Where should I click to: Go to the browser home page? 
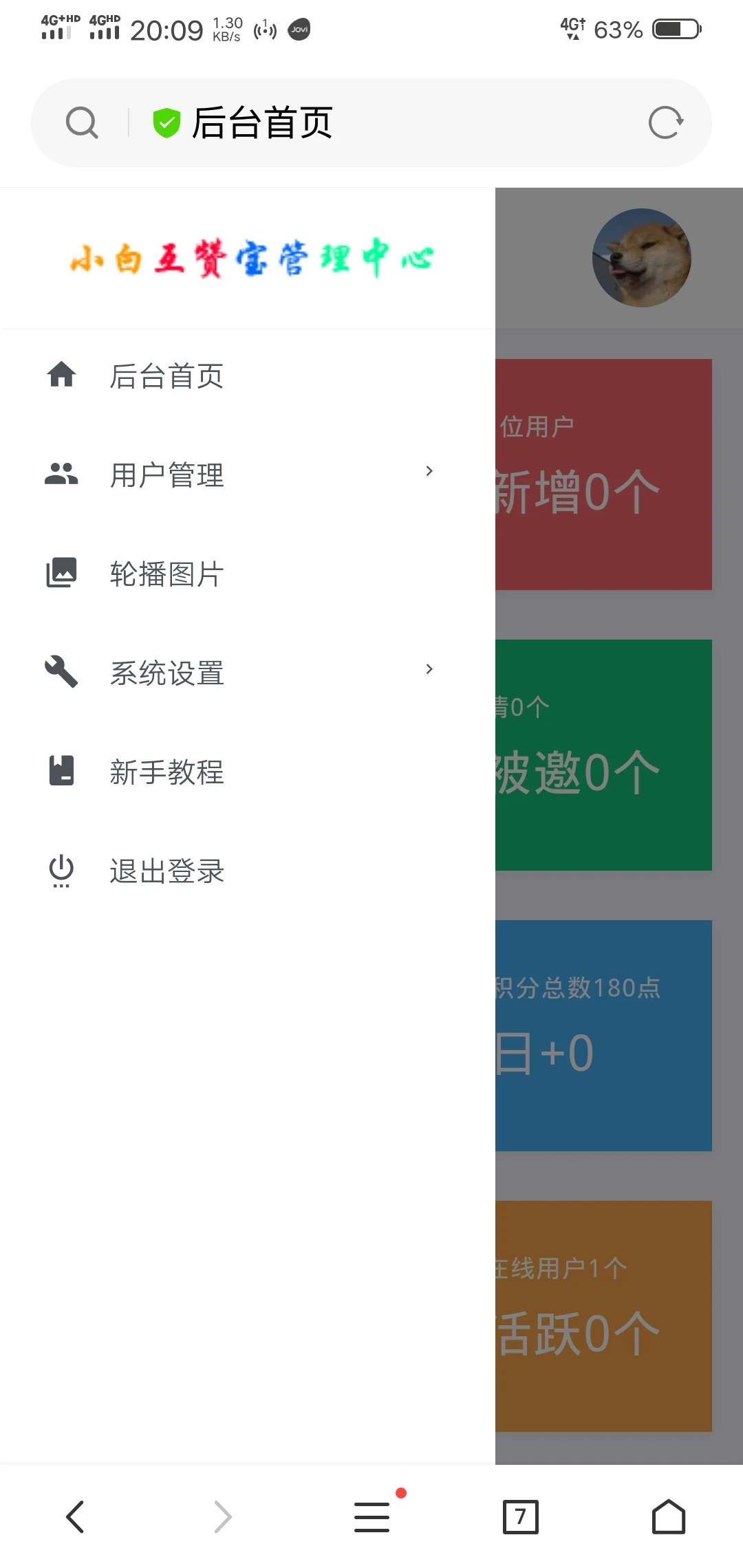coord(669,1516)
